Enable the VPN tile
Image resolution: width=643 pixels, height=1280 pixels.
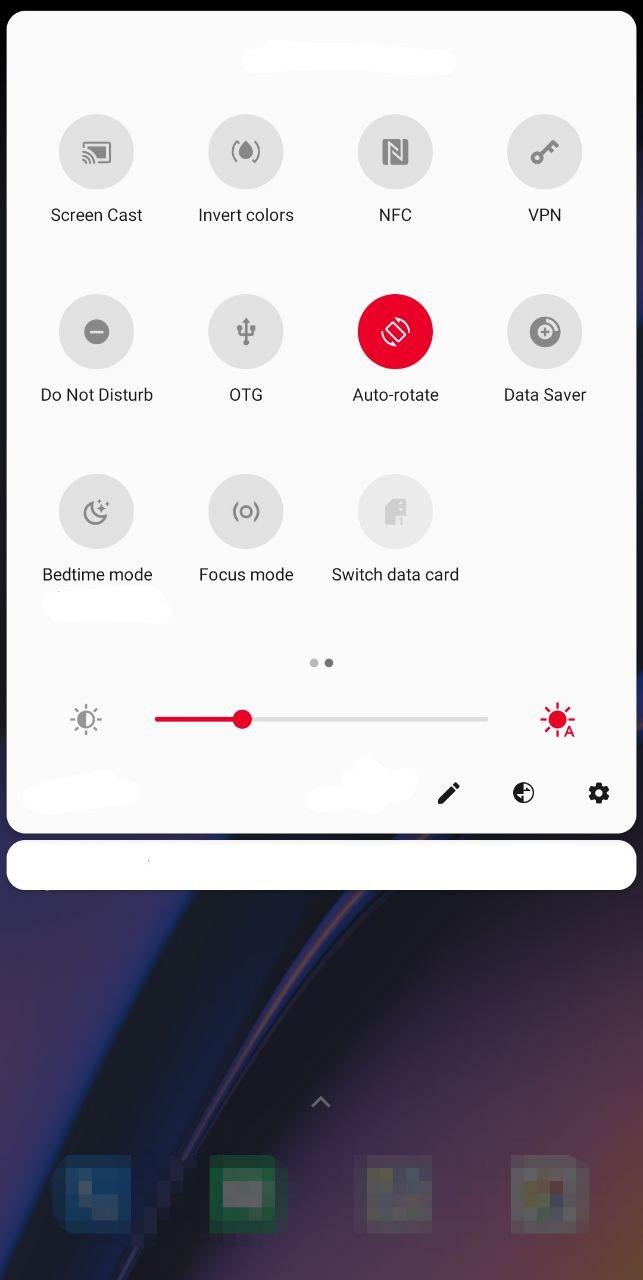click(545, 152)
